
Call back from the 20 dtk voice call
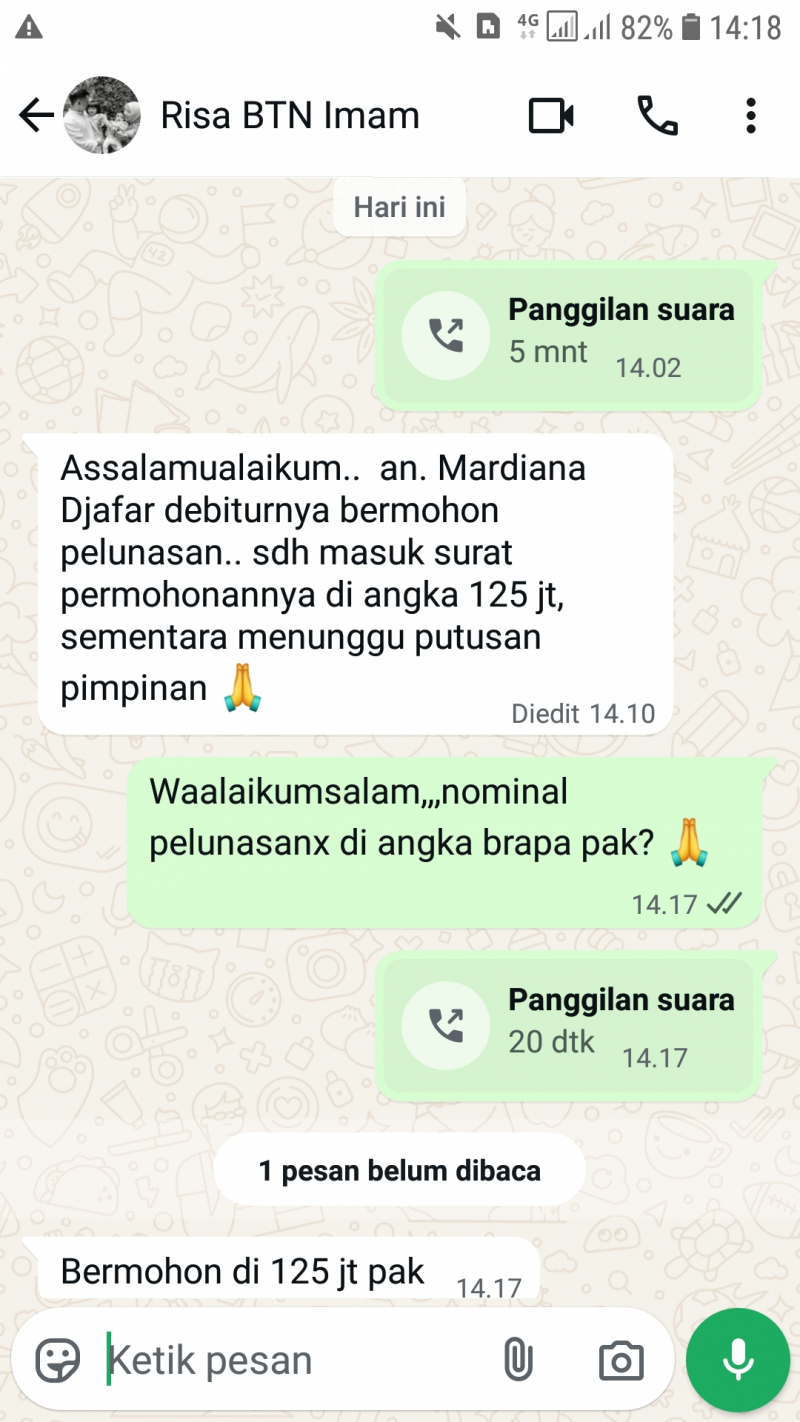447,1026
